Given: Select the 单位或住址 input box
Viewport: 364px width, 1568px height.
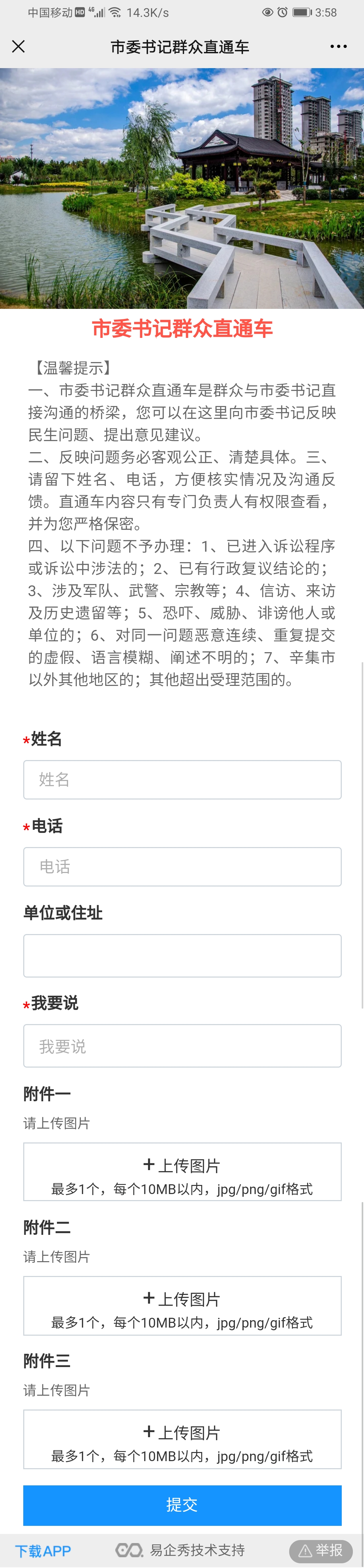Looking at the screenshot, I should [x=182, y=955].
